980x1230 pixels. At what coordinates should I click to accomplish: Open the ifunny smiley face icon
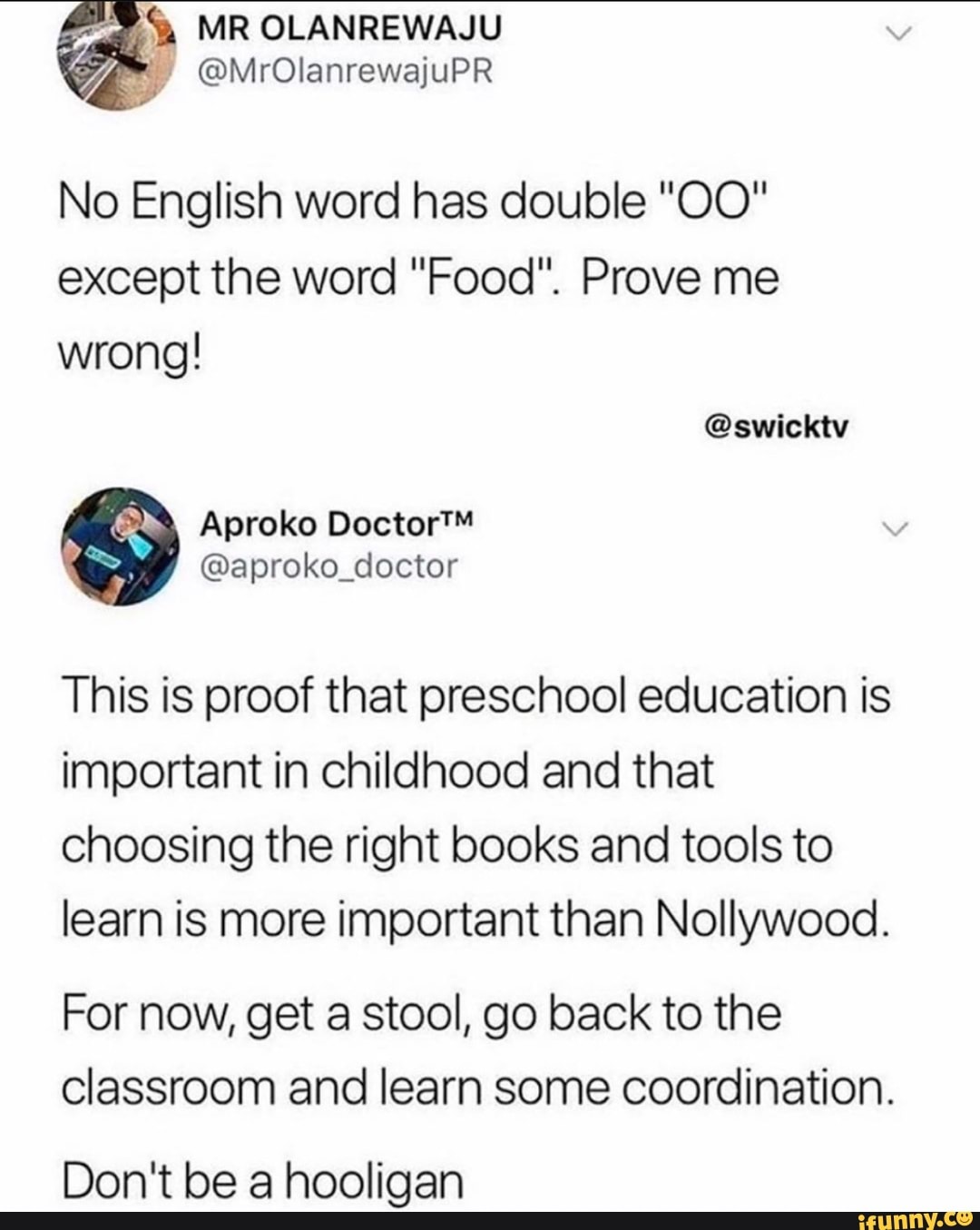click(x=965, y=1220)
